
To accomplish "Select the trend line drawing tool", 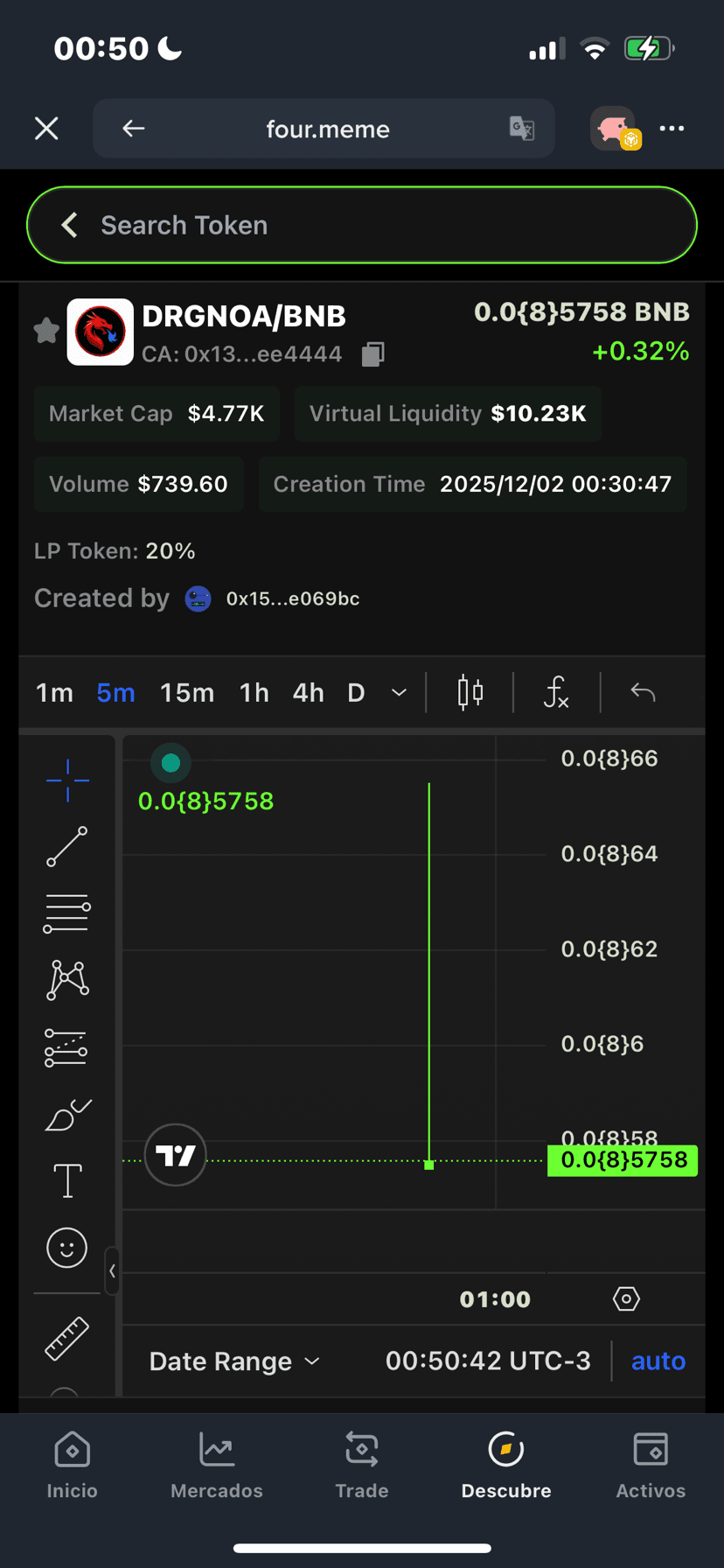I will (67, 846).
